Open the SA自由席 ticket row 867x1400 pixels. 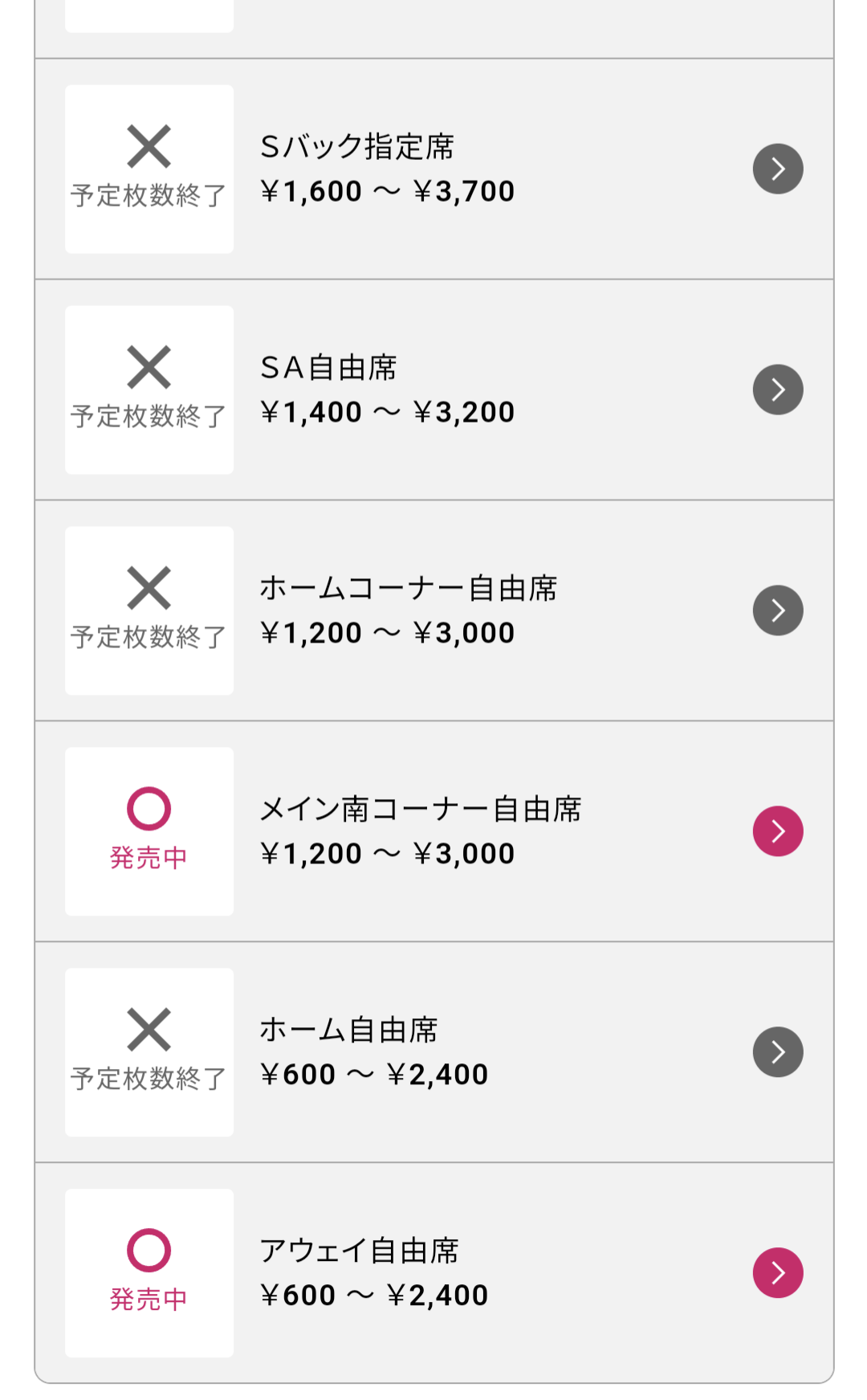[x=433, y=390]
